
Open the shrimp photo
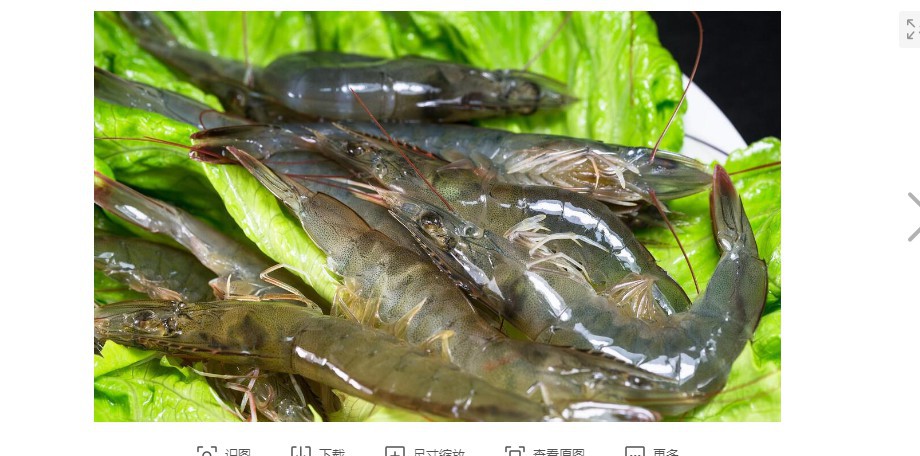point(437,216)
